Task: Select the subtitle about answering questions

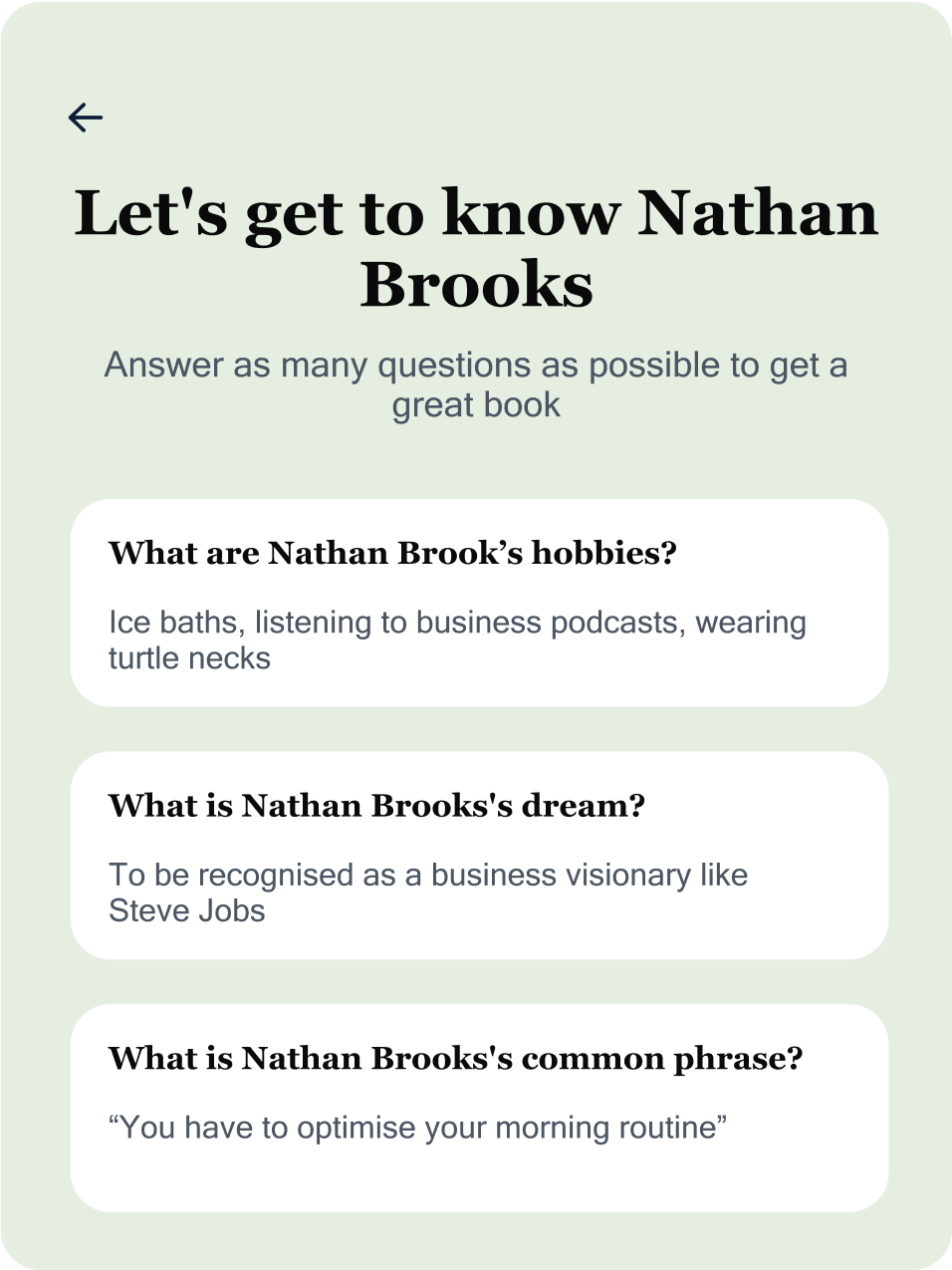Action: tap(476, 384)
